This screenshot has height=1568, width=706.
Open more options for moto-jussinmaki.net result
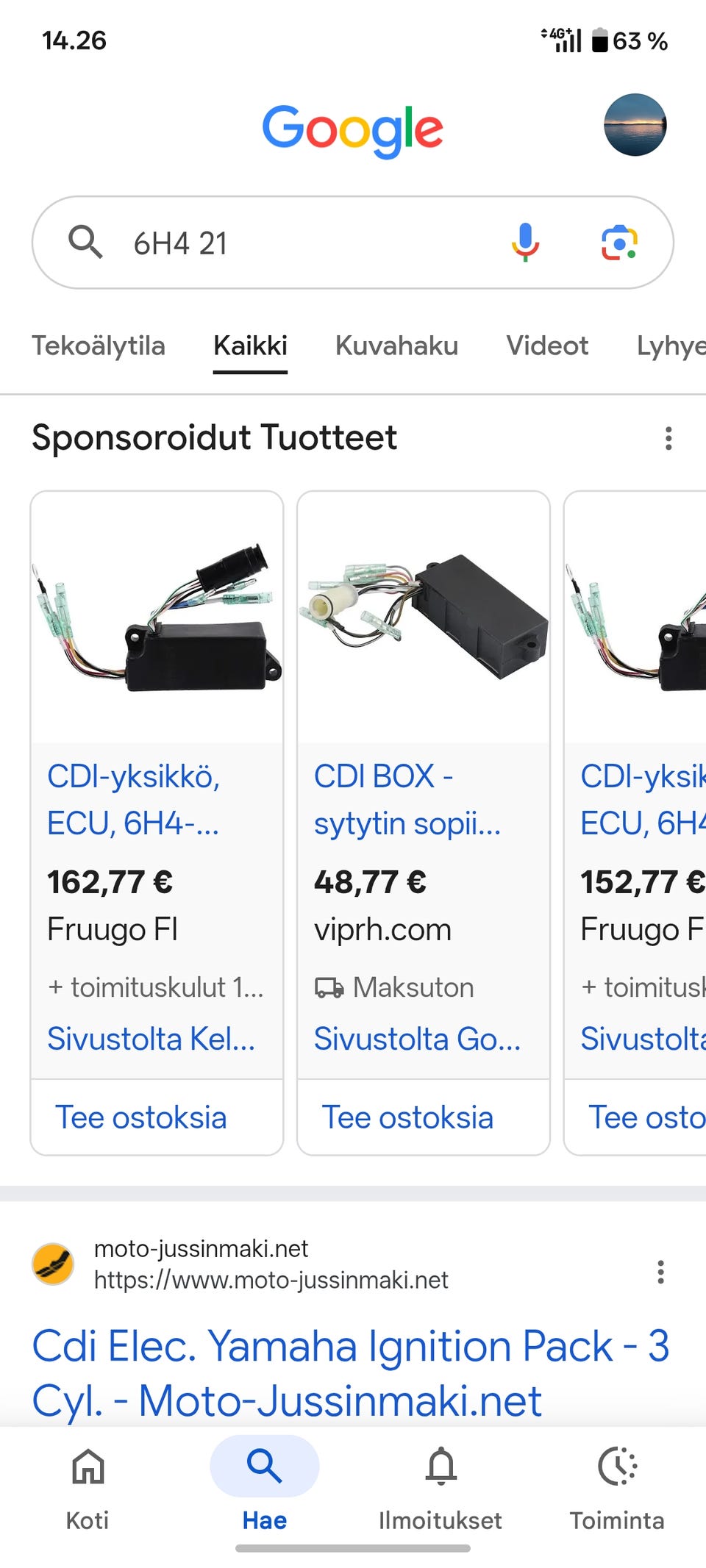(660, 1272)
